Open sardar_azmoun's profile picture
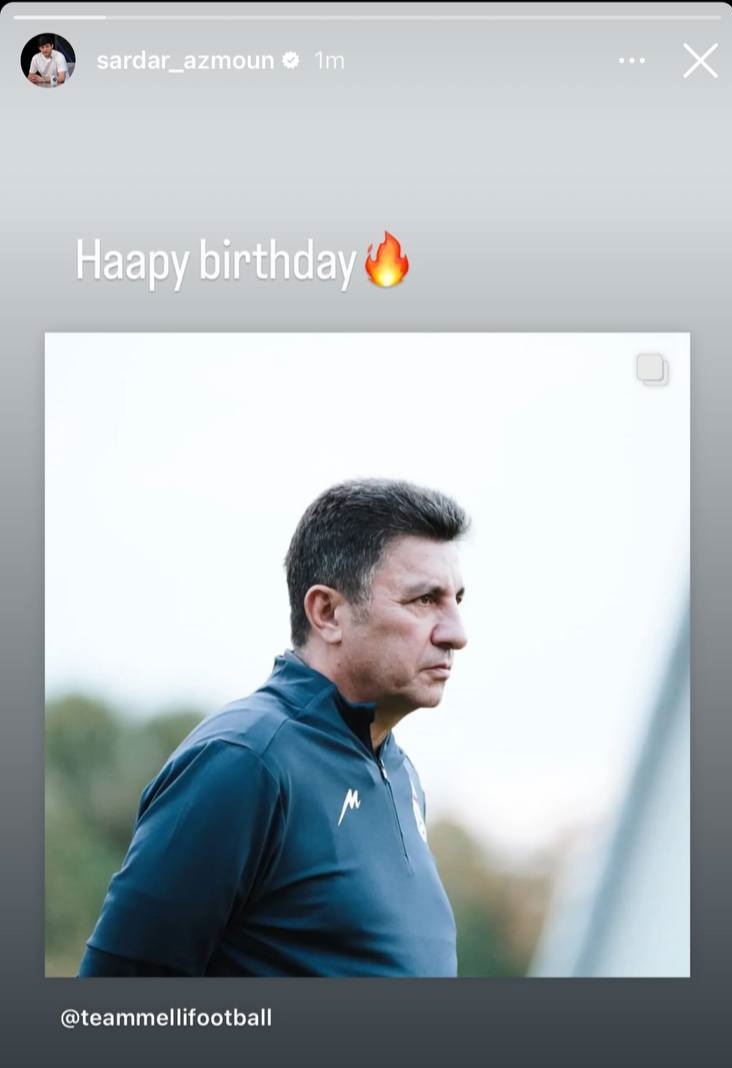Viewport: 732px width, 1068px height. 48,61
